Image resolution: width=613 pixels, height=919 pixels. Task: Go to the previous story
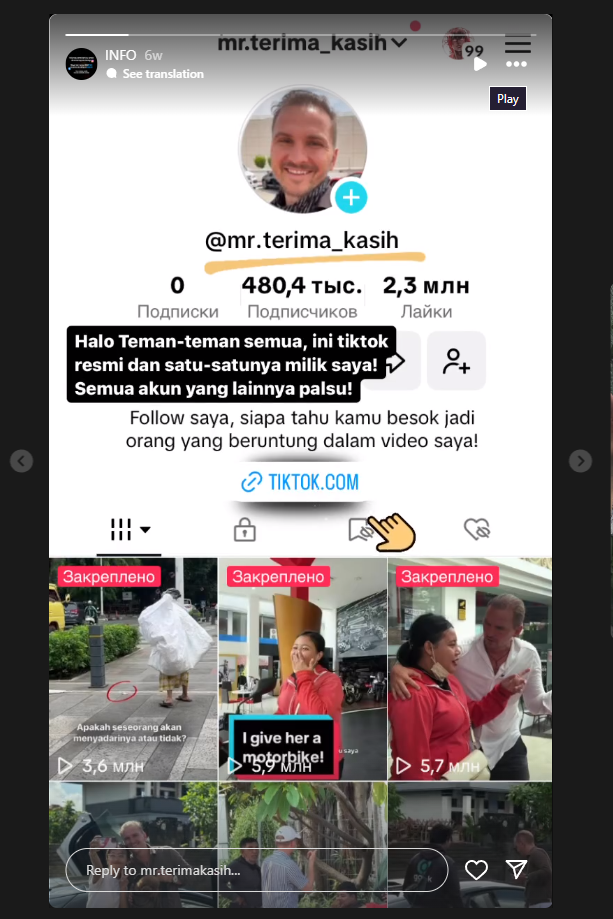point(21,461)
